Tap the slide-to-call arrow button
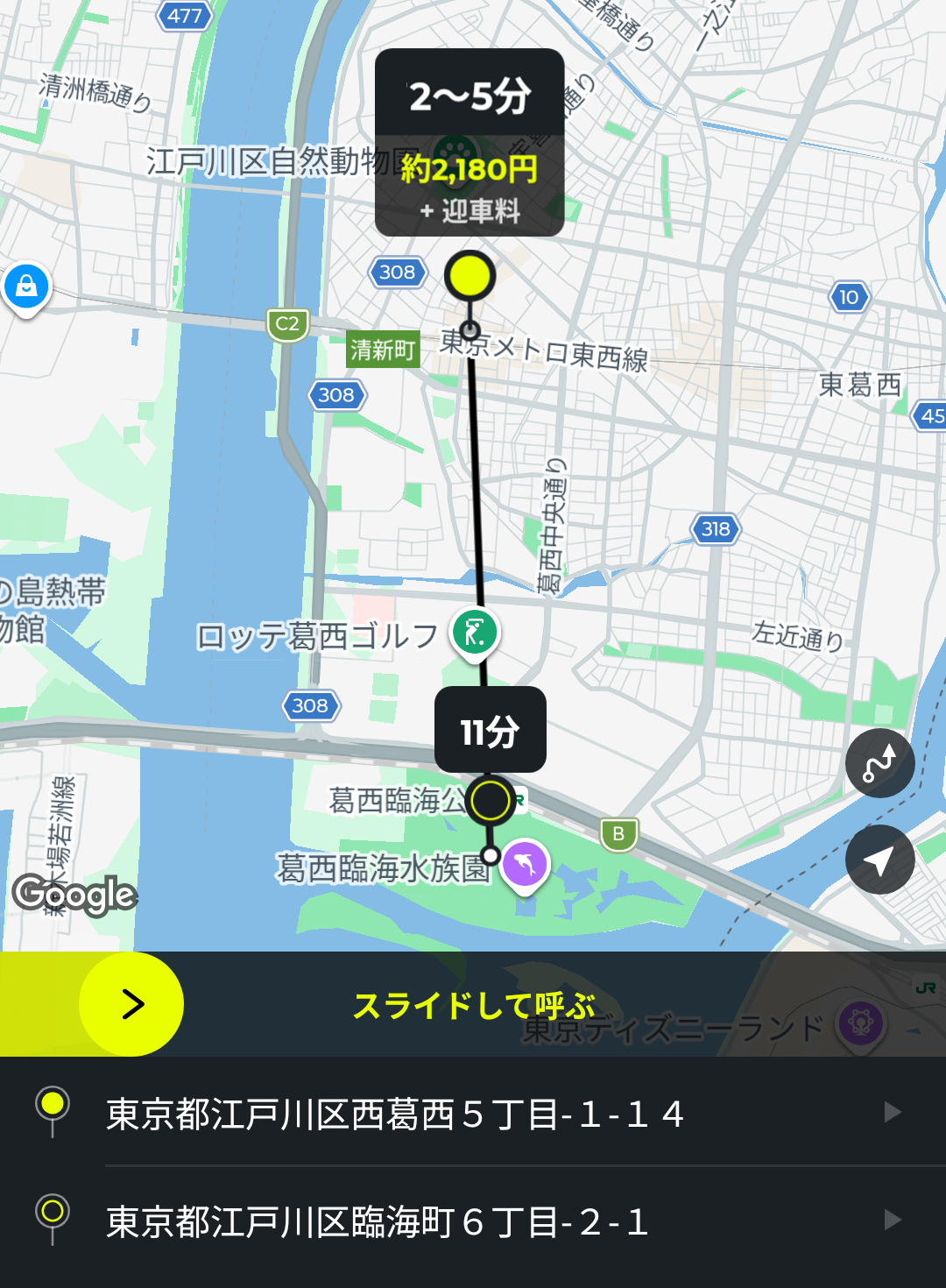The image size is (946, 1288). 131,1004
